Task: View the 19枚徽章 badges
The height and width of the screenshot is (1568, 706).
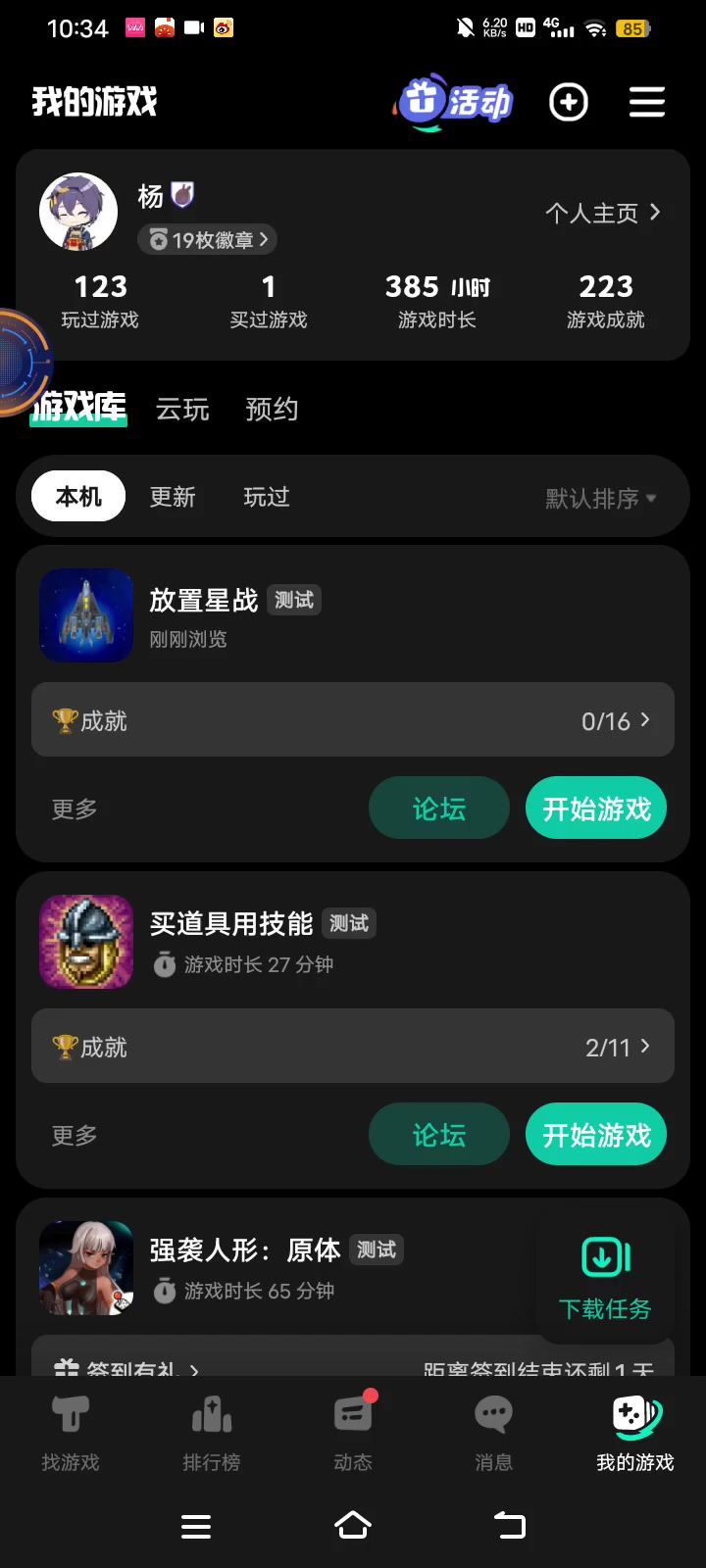Action: [x=208, y=240]
